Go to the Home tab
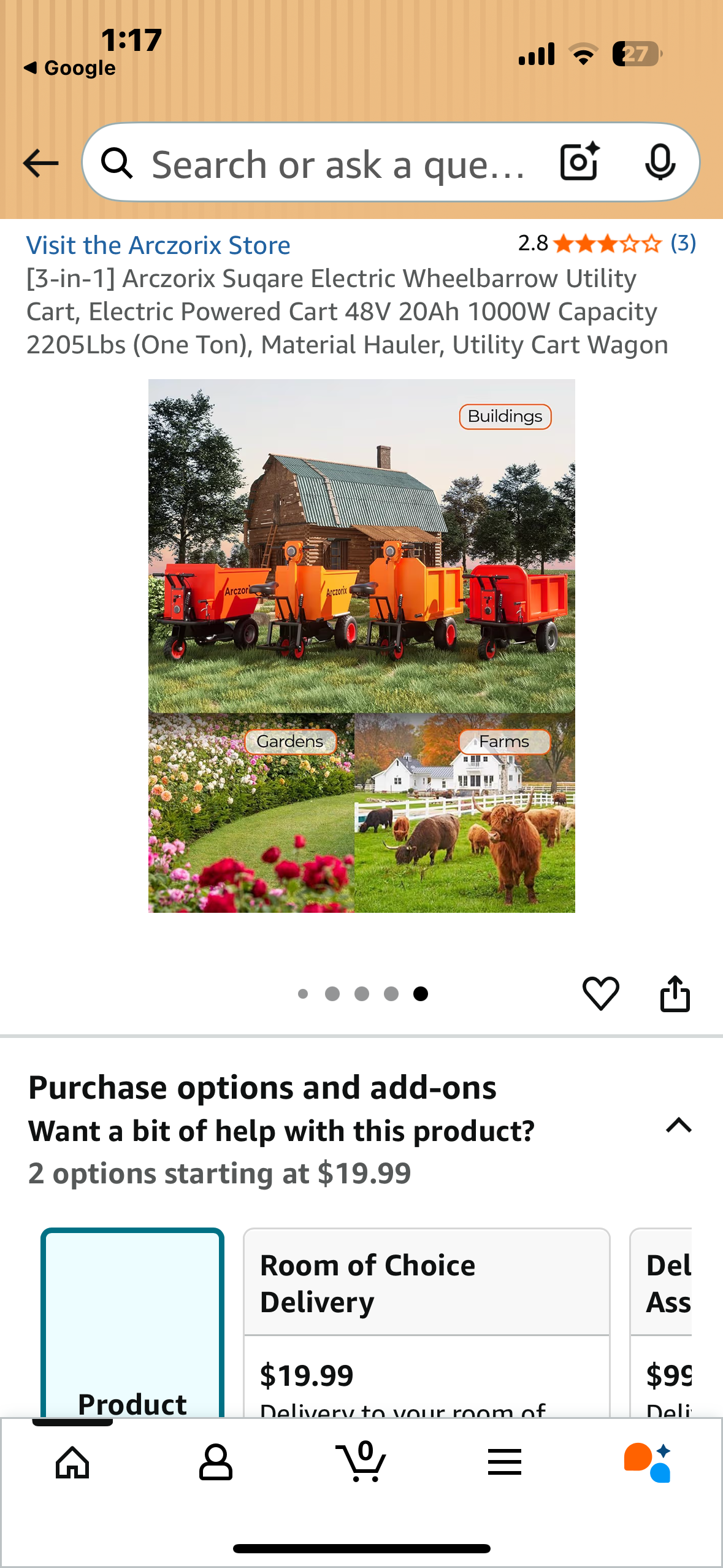Viewport: 723px width, 1568px height. [72, 1462]
